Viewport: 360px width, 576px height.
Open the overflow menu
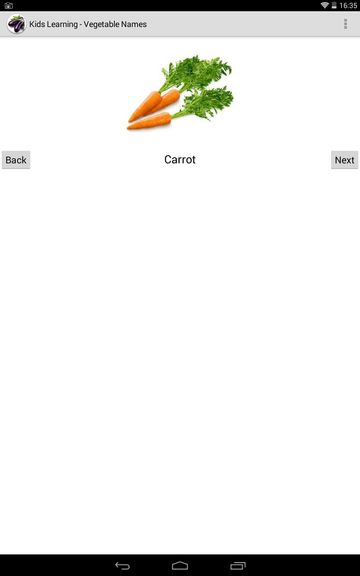(x=345, y=24)
